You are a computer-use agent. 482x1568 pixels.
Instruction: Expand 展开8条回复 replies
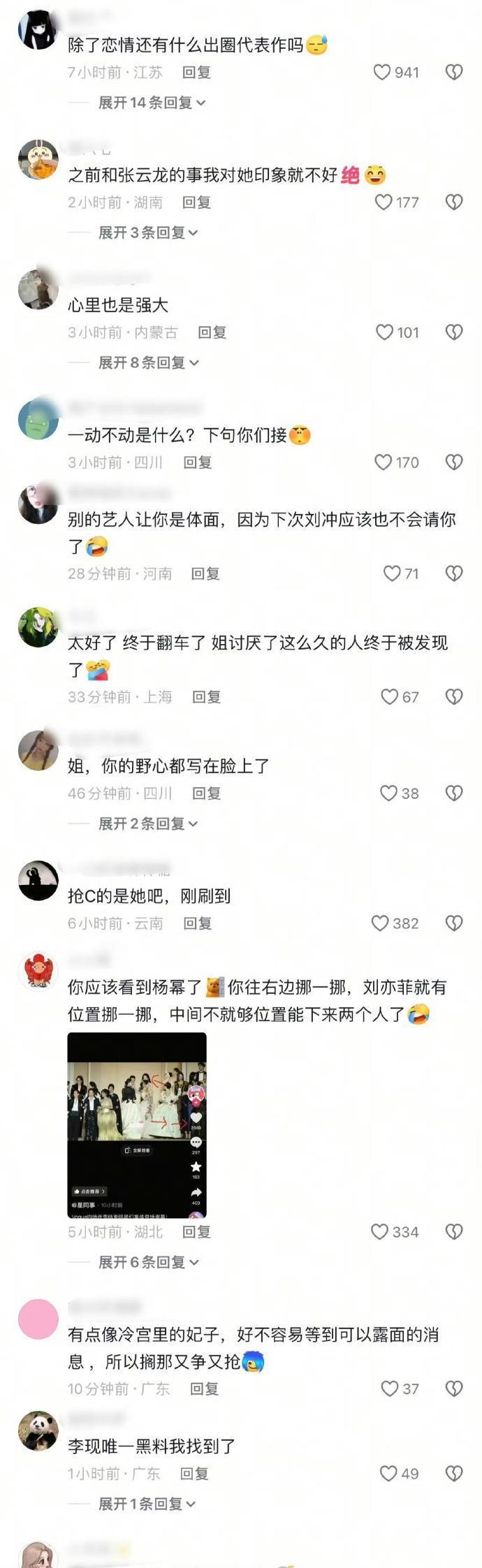click(x=148, y=362)
